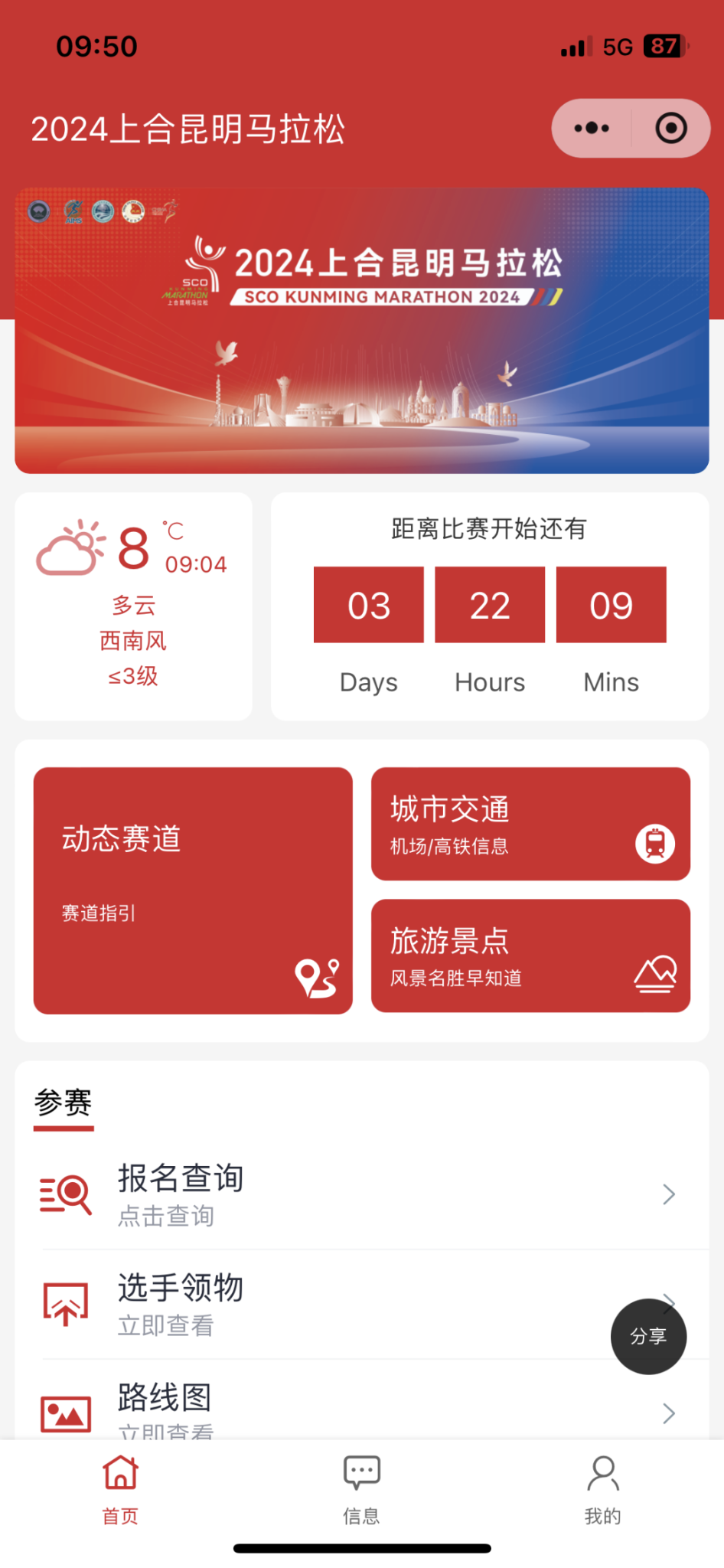The height and width of the screenshot is (1568, 724).
Task: Expand the 报名查询 row chevron
Action: click(670, 1194)
